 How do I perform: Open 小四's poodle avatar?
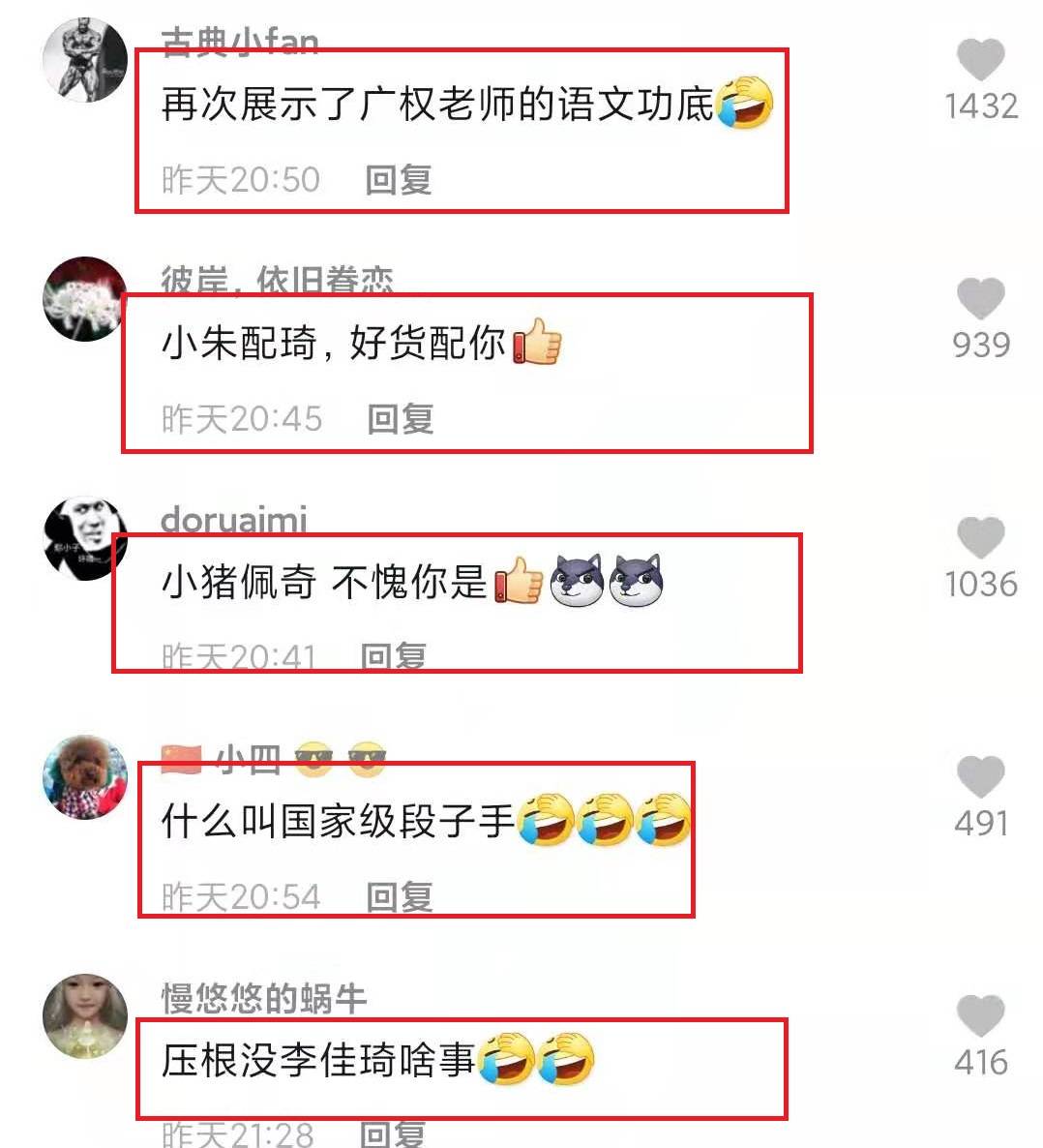85,777
